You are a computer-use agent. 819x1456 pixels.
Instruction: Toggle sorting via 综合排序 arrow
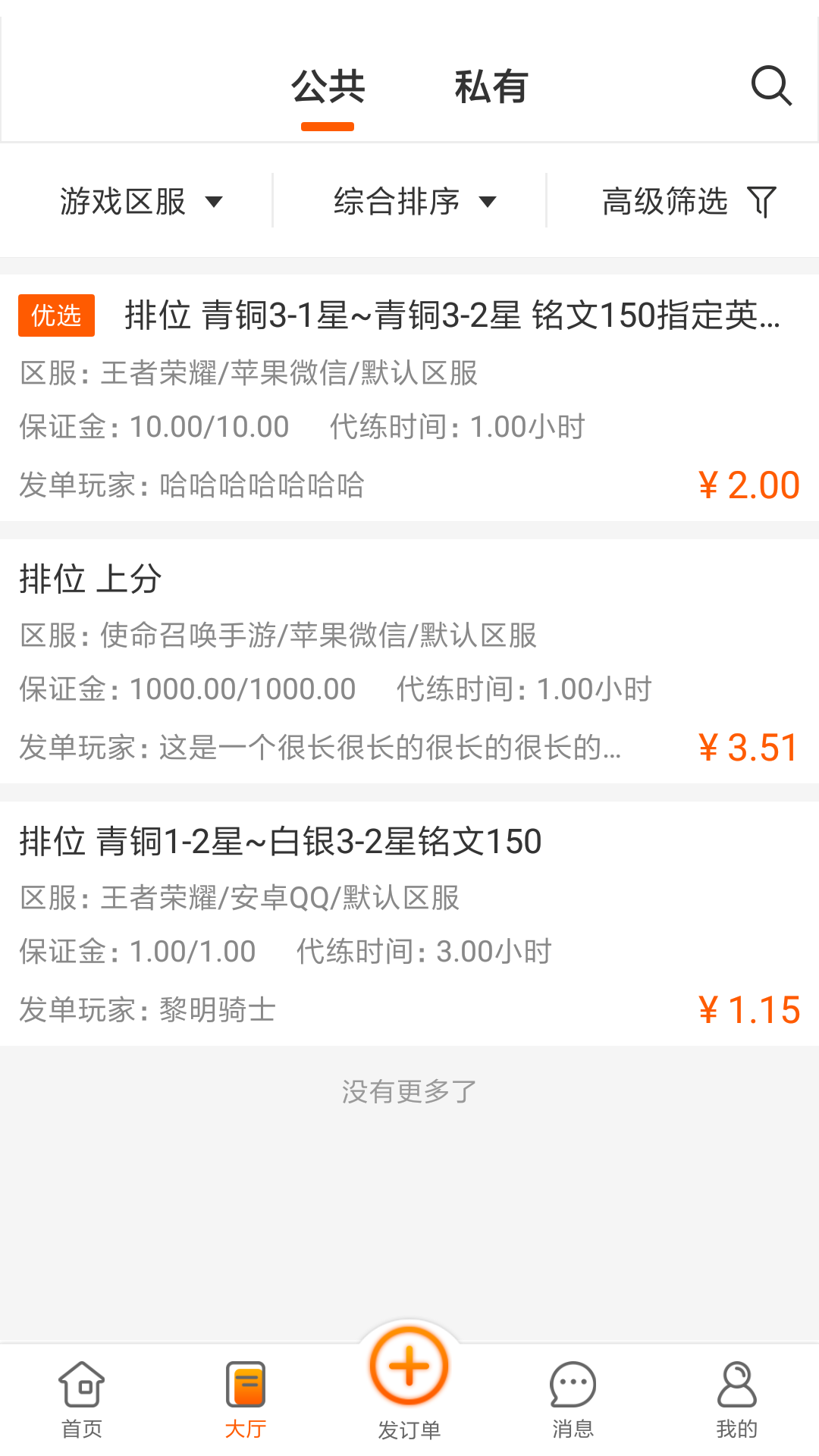489,202
